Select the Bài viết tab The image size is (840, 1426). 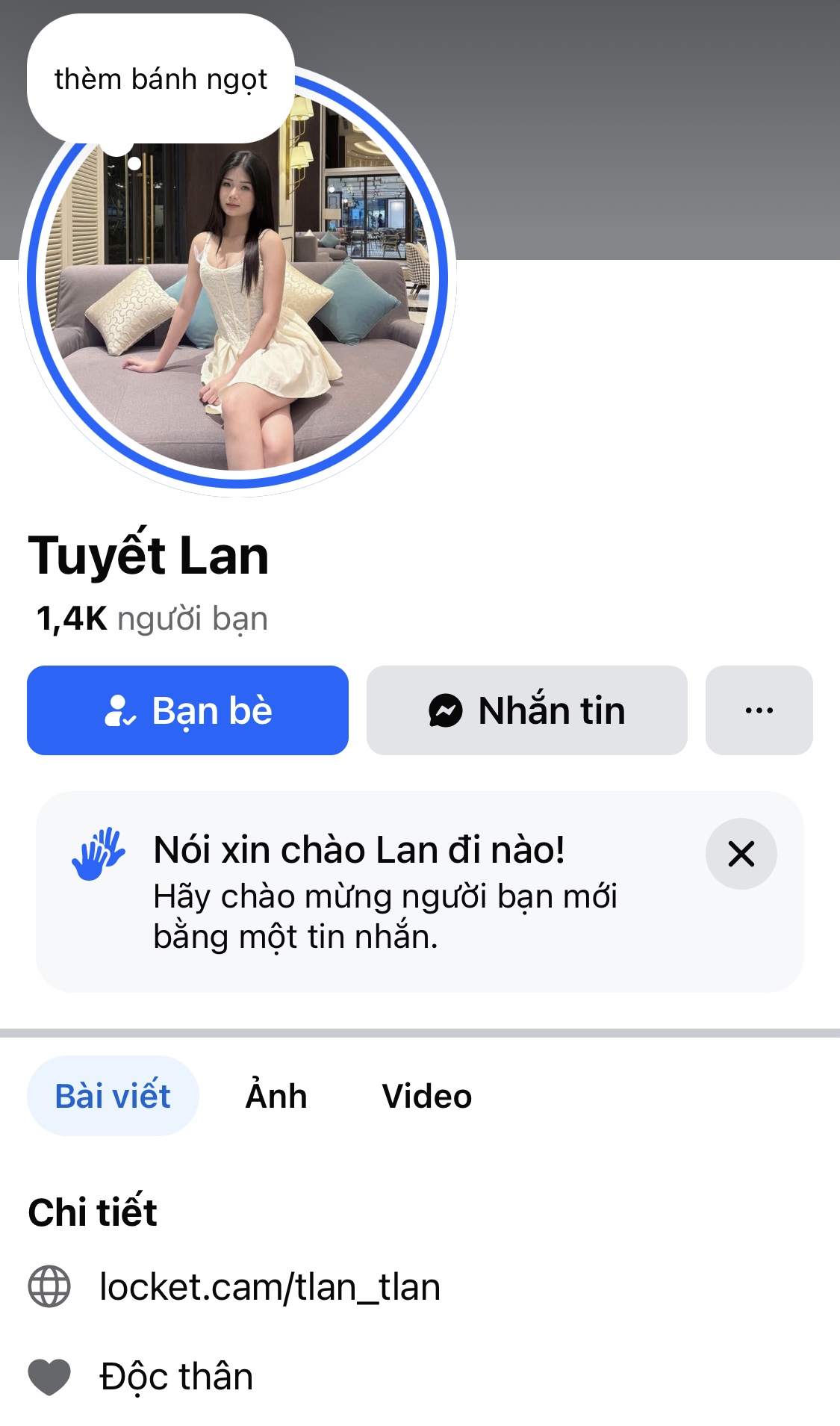pos(113,1097)
